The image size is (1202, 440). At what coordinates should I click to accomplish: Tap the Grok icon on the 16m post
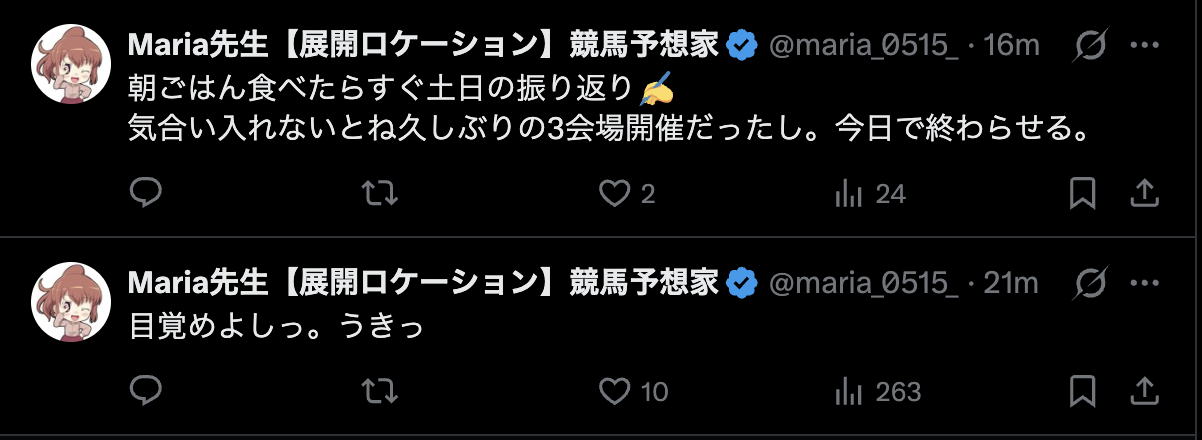(1091, 46)
